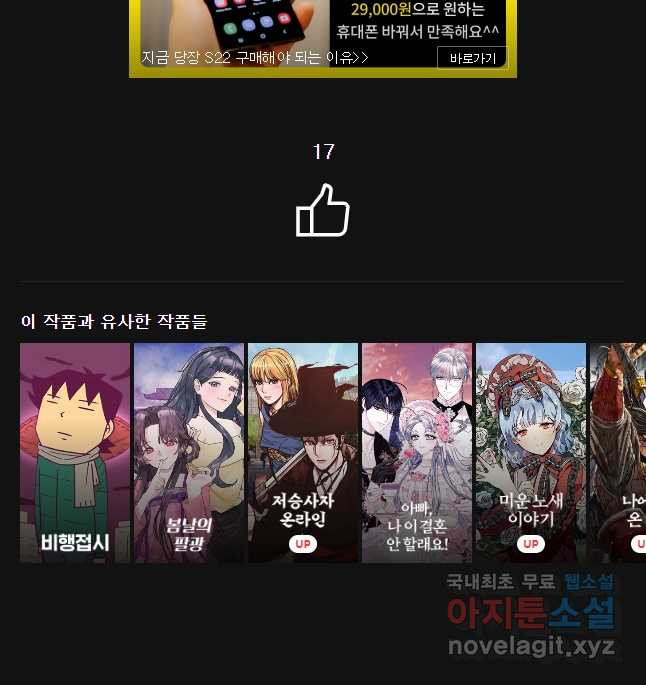Open 아빠, 나 이 결혼 안 할래요! webtoon
Viewport: 646px width, 685px height.
417,452
